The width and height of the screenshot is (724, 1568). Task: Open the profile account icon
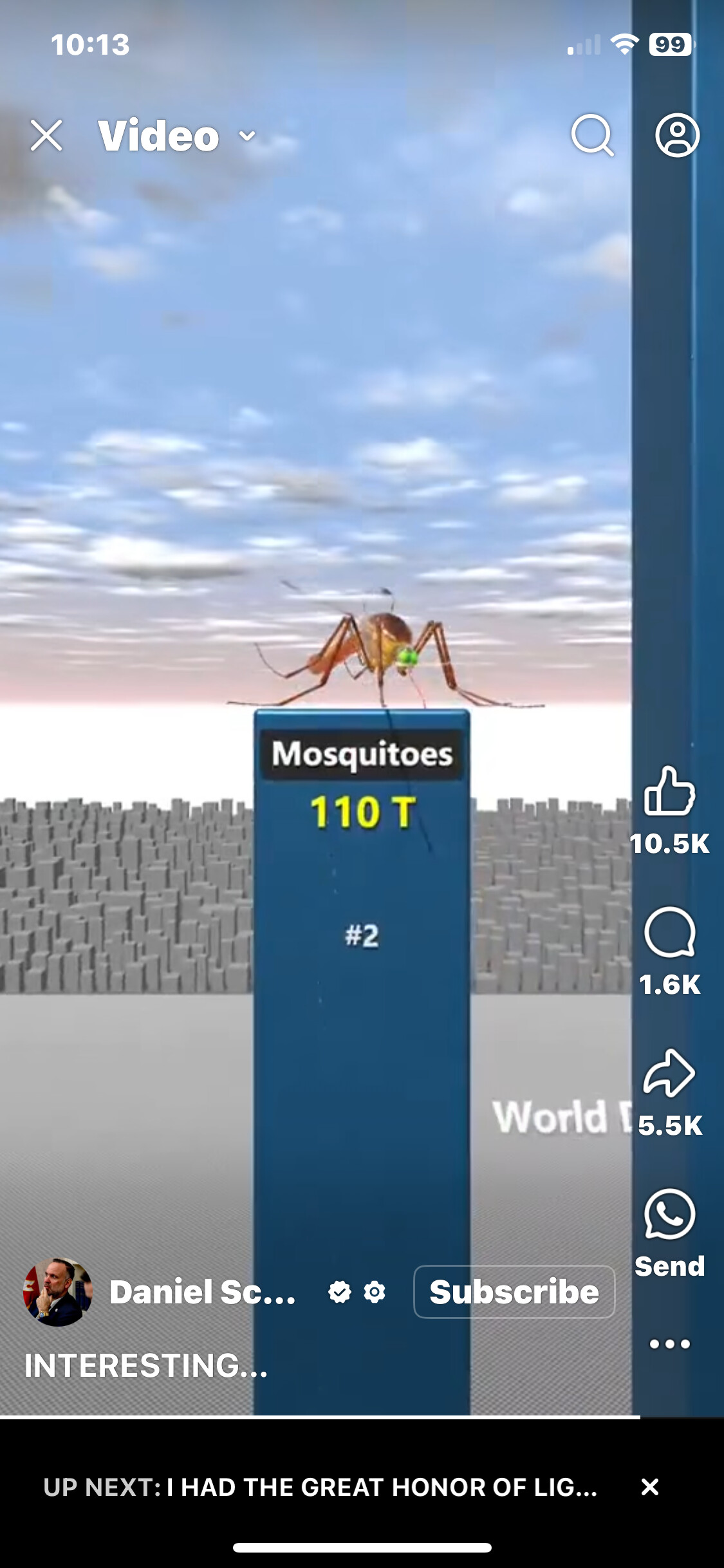677,135
